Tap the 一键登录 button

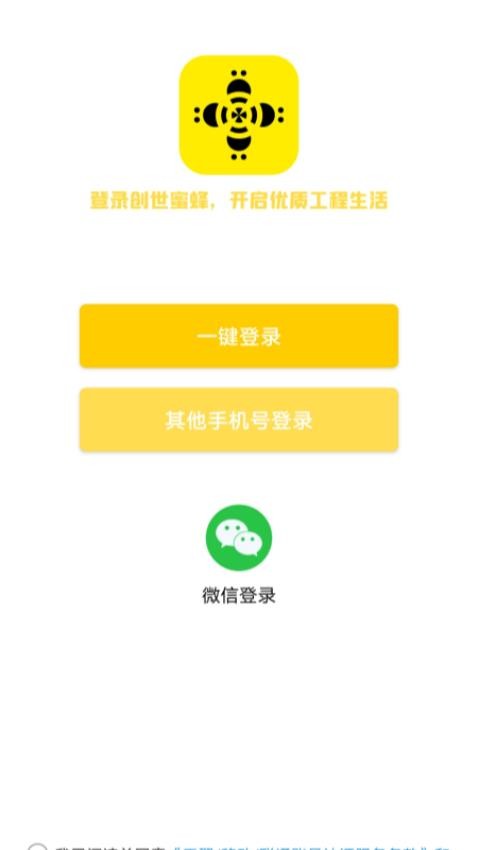239,336
